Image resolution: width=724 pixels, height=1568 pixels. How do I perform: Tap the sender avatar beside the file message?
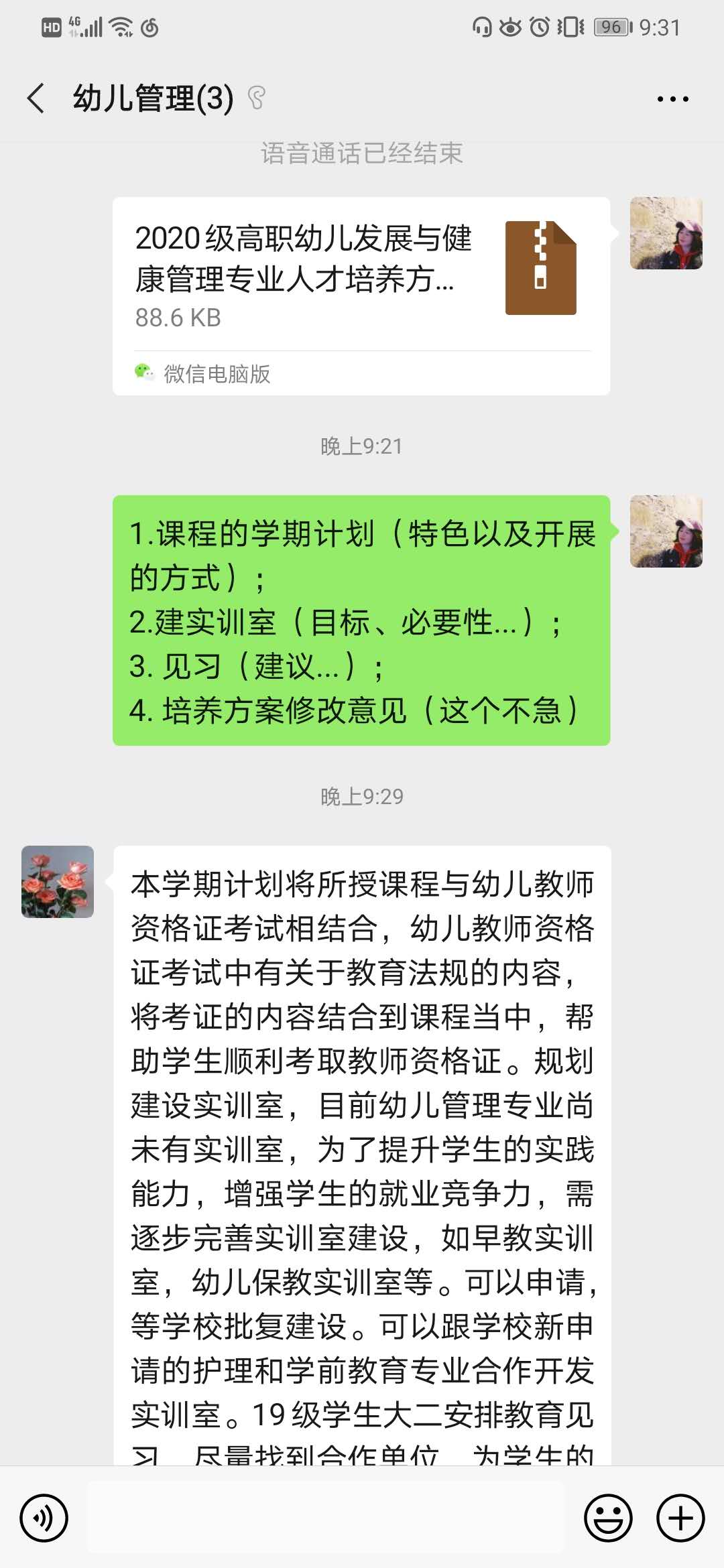(666, 233)
